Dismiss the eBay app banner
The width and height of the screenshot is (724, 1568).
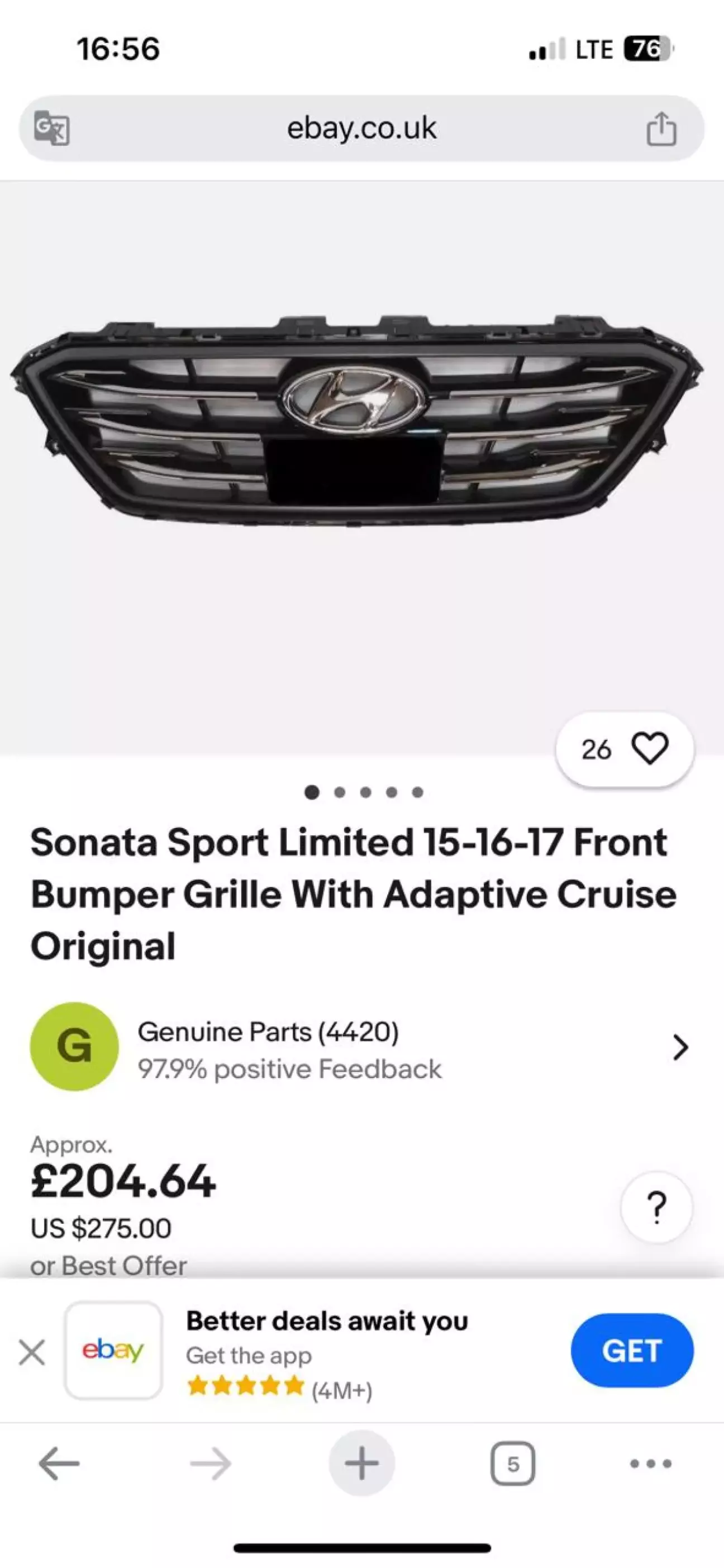(32, 1353)
